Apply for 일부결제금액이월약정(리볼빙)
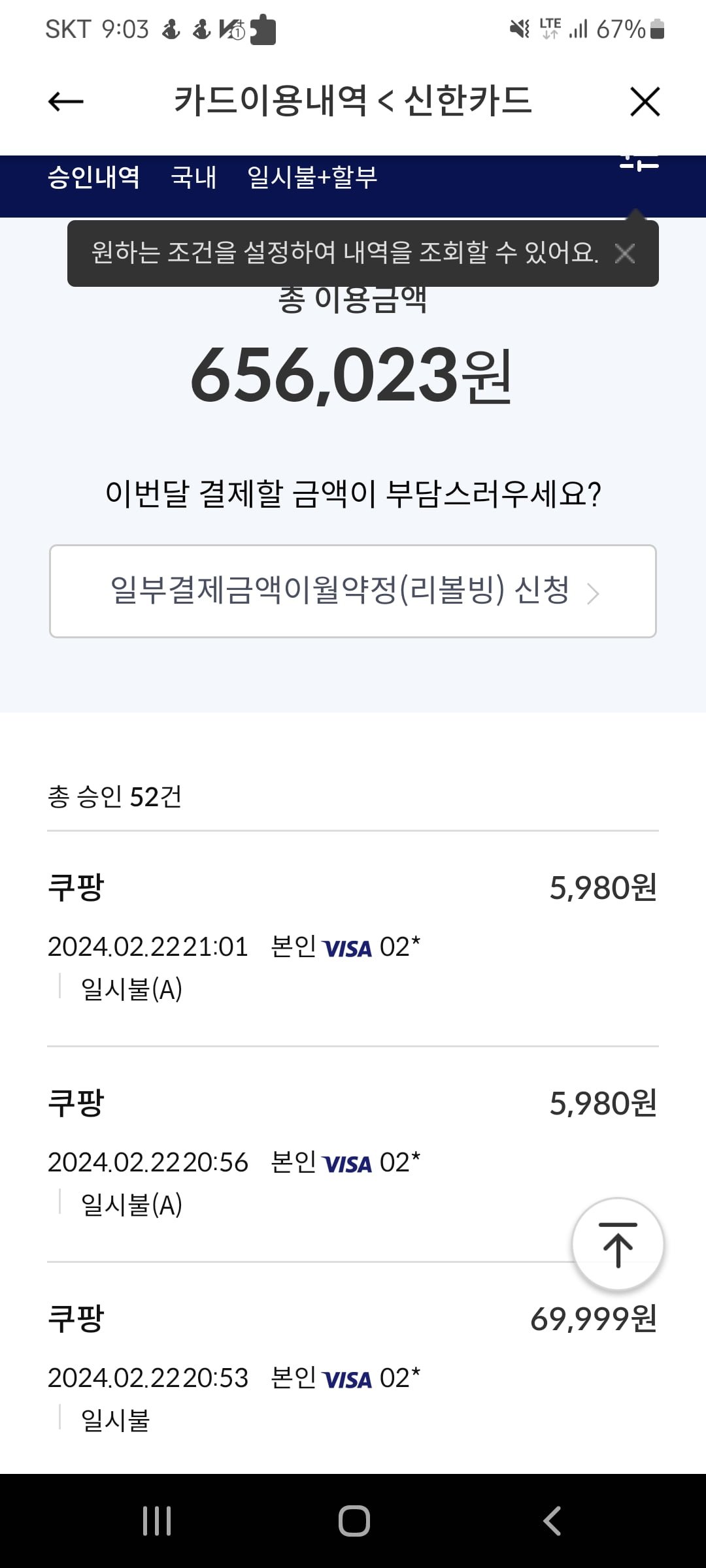The image size is (706, 1568). tap(353, 591)
